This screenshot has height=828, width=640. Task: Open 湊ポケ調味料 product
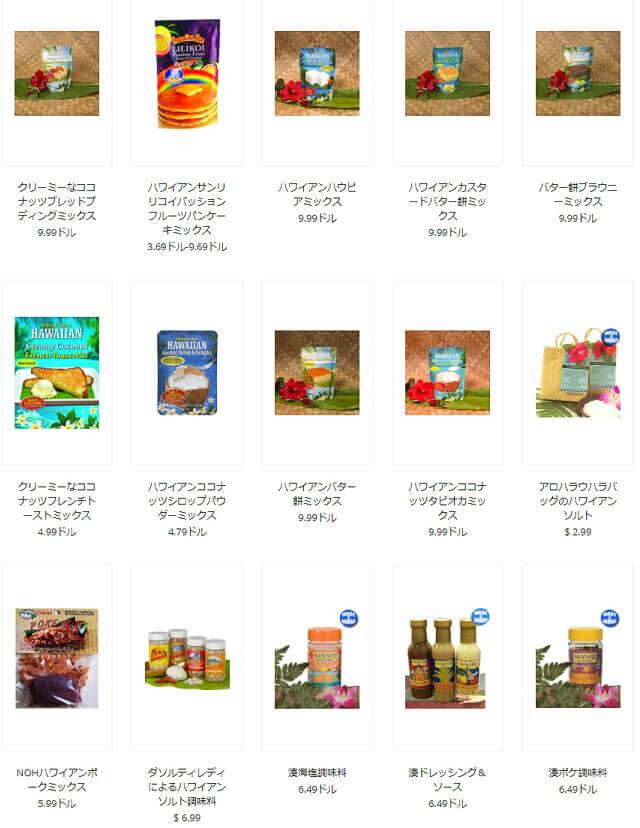(577, 658)
